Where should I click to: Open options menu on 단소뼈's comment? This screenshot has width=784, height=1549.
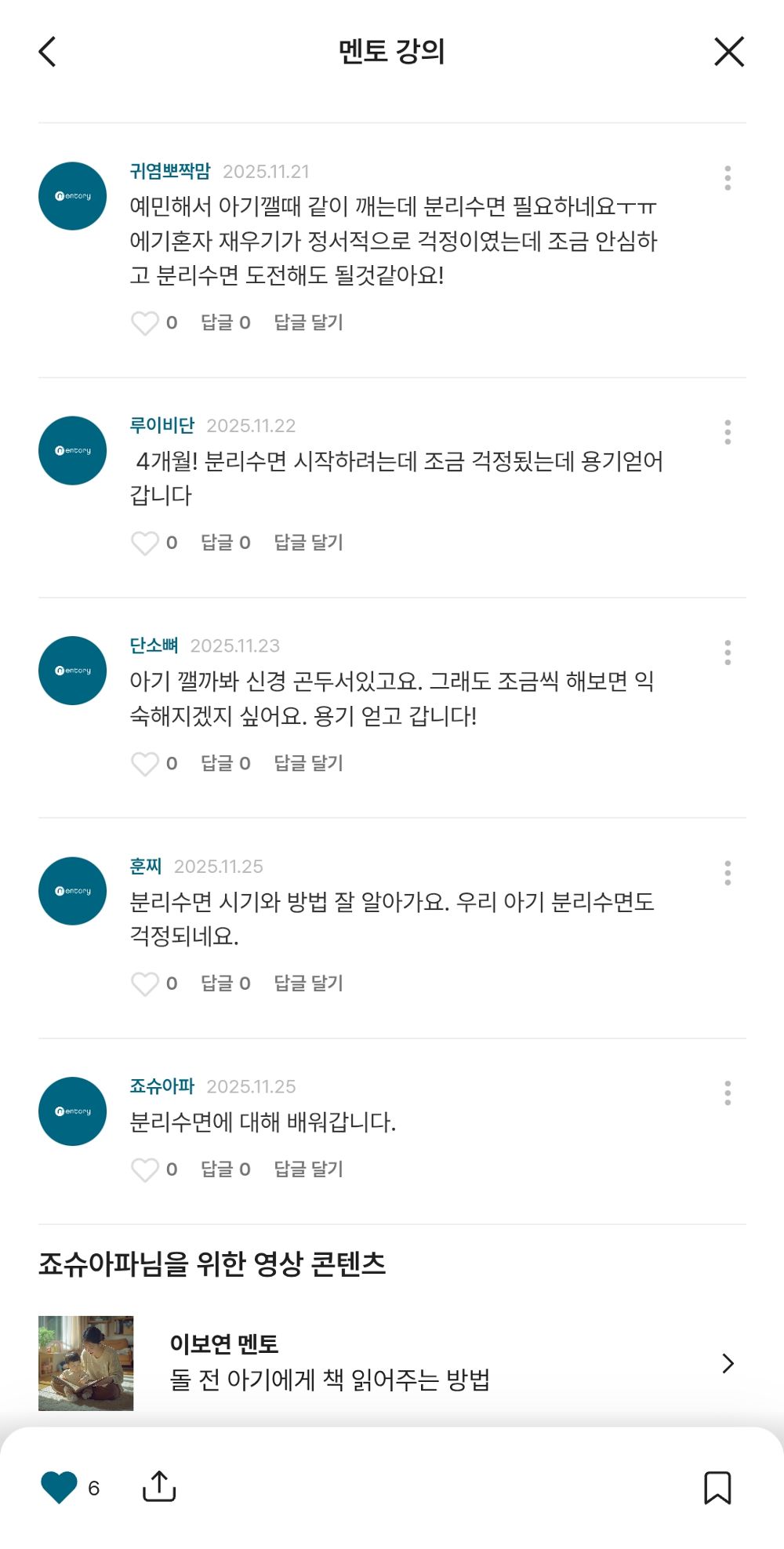tap(728, 651)
